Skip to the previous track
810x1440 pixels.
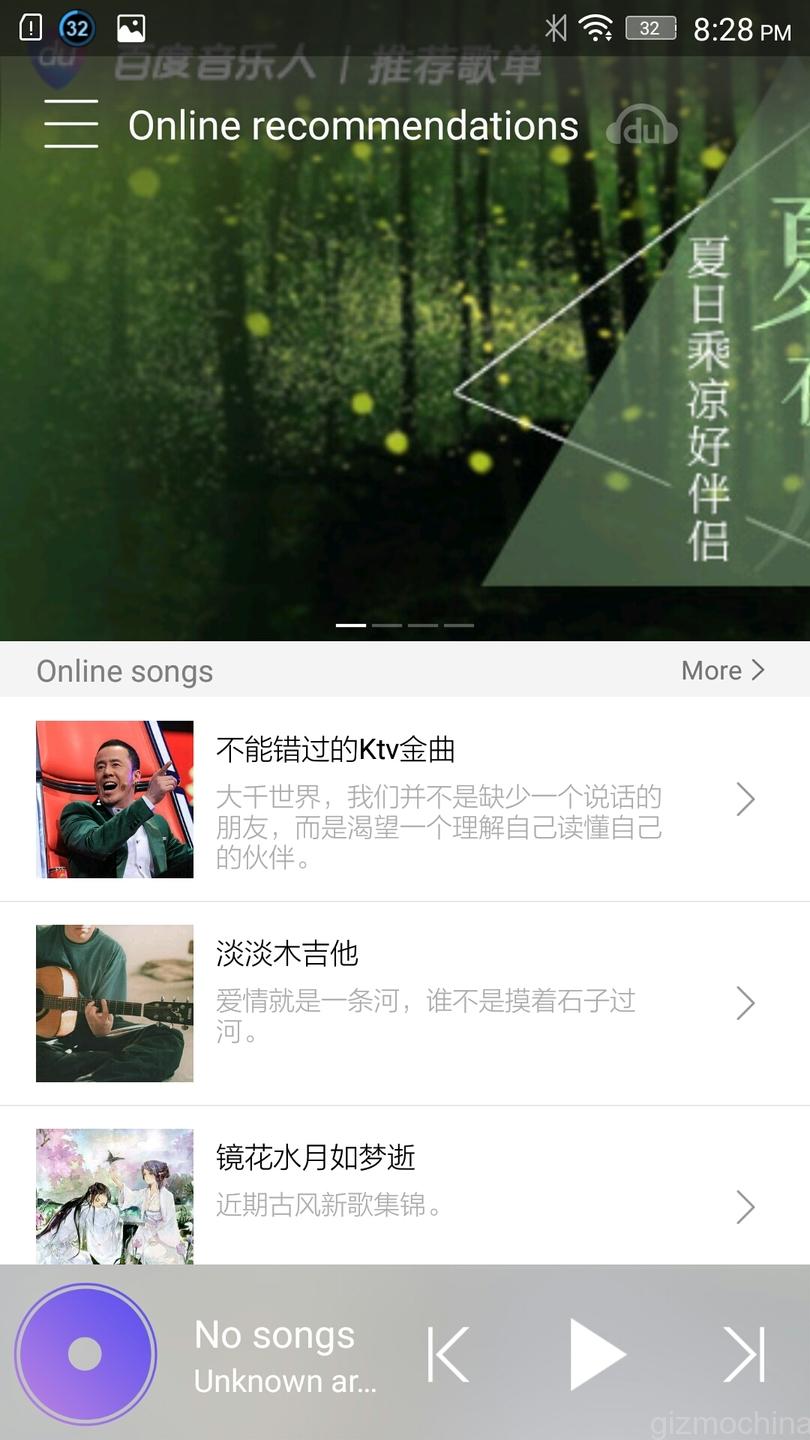click(448, 1354)
